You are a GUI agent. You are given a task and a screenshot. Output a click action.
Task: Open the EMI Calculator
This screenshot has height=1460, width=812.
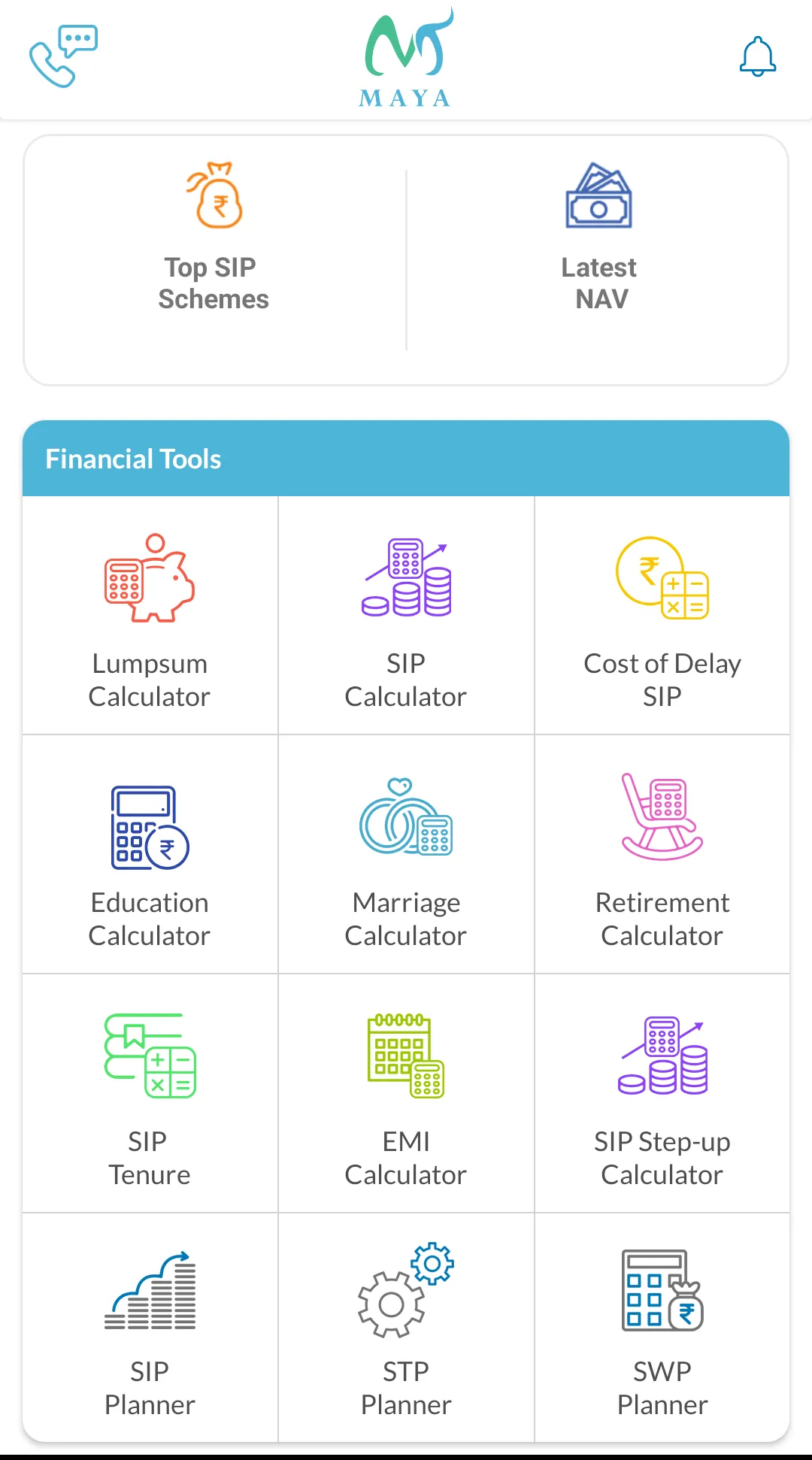click(406, 1095)
